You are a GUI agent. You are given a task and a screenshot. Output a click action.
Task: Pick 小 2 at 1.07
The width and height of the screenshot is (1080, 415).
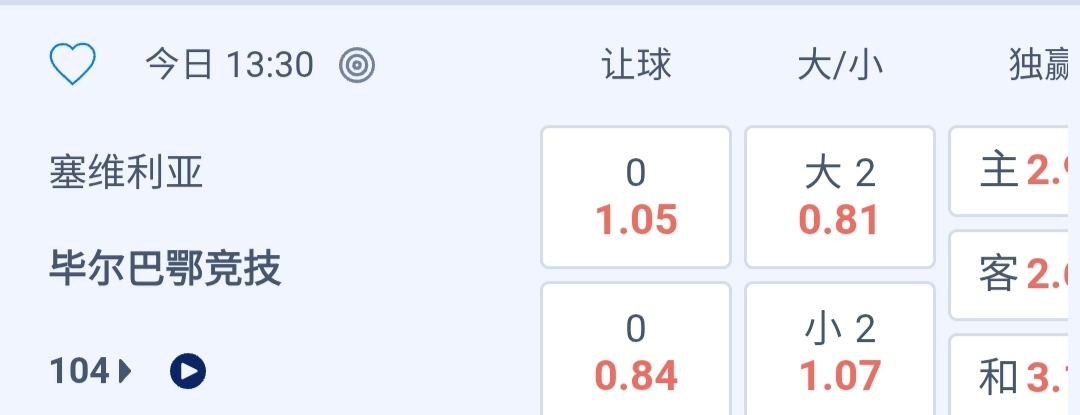(x=839, y=352)
